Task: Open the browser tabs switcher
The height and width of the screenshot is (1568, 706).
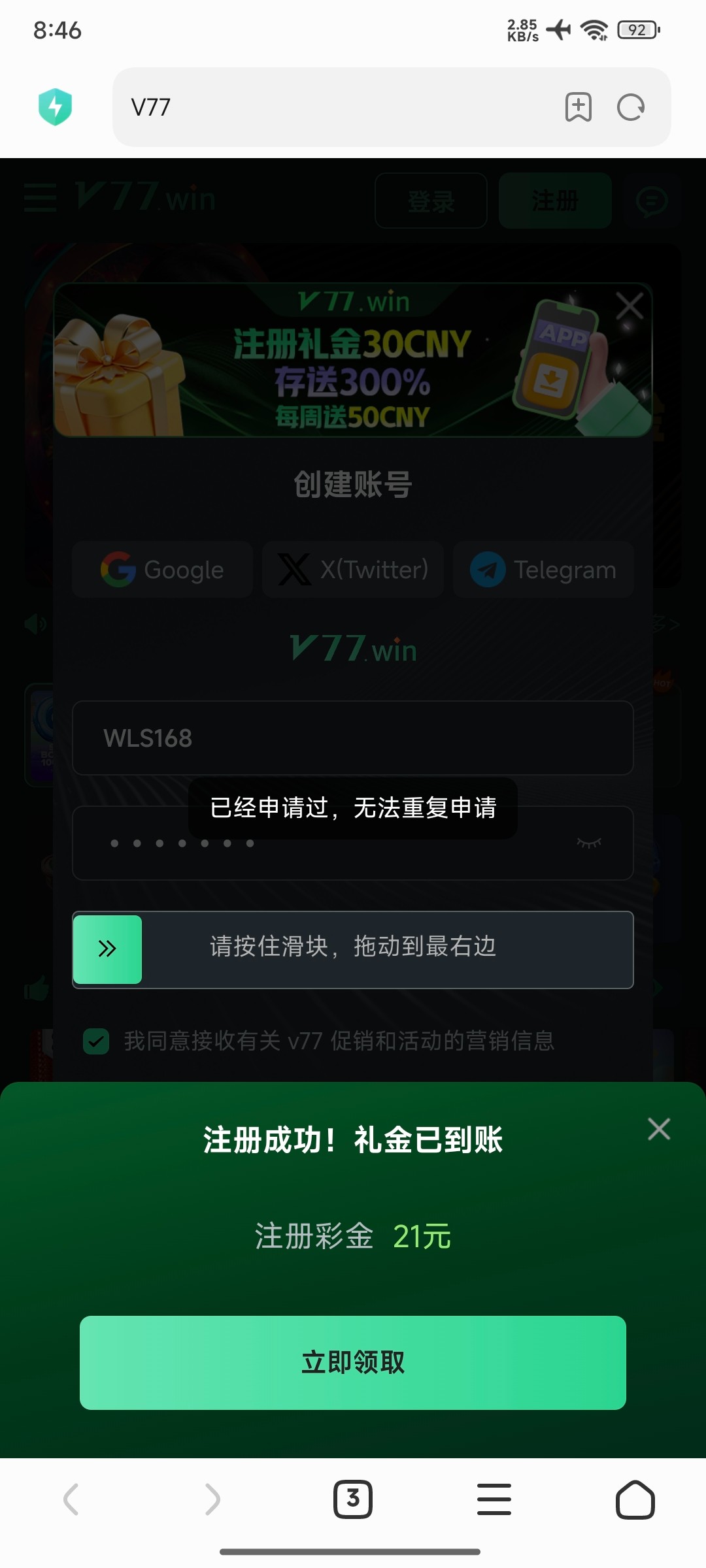Action: pyautogui.click(x=353, y=1499)
